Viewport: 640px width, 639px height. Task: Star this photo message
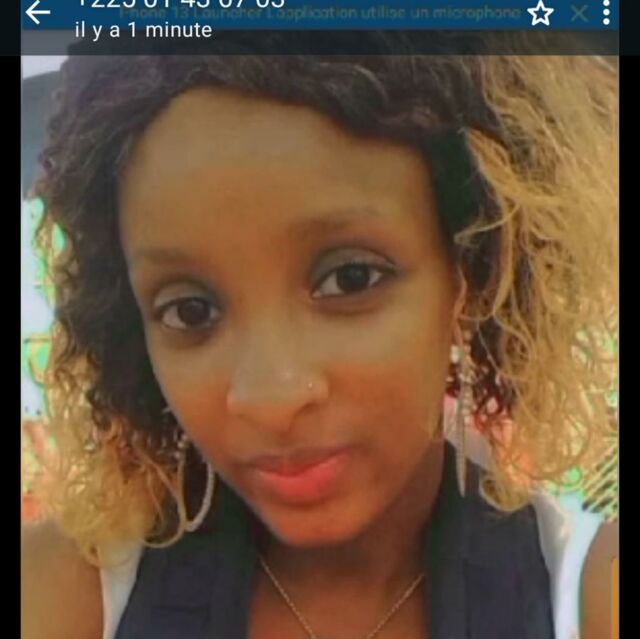[541, 13]
